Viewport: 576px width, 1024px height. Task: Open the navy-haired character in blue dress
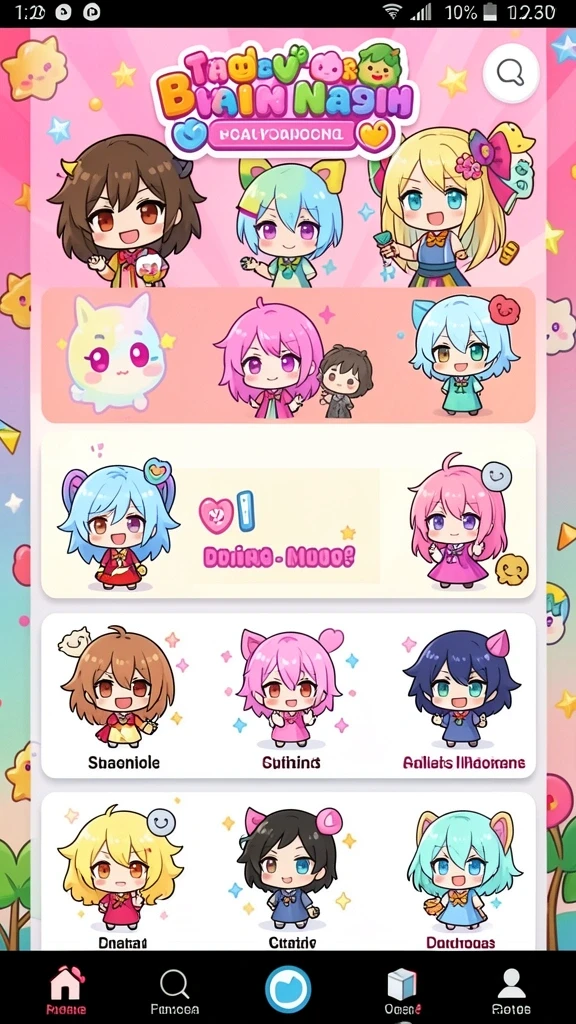tap(462, 697)
